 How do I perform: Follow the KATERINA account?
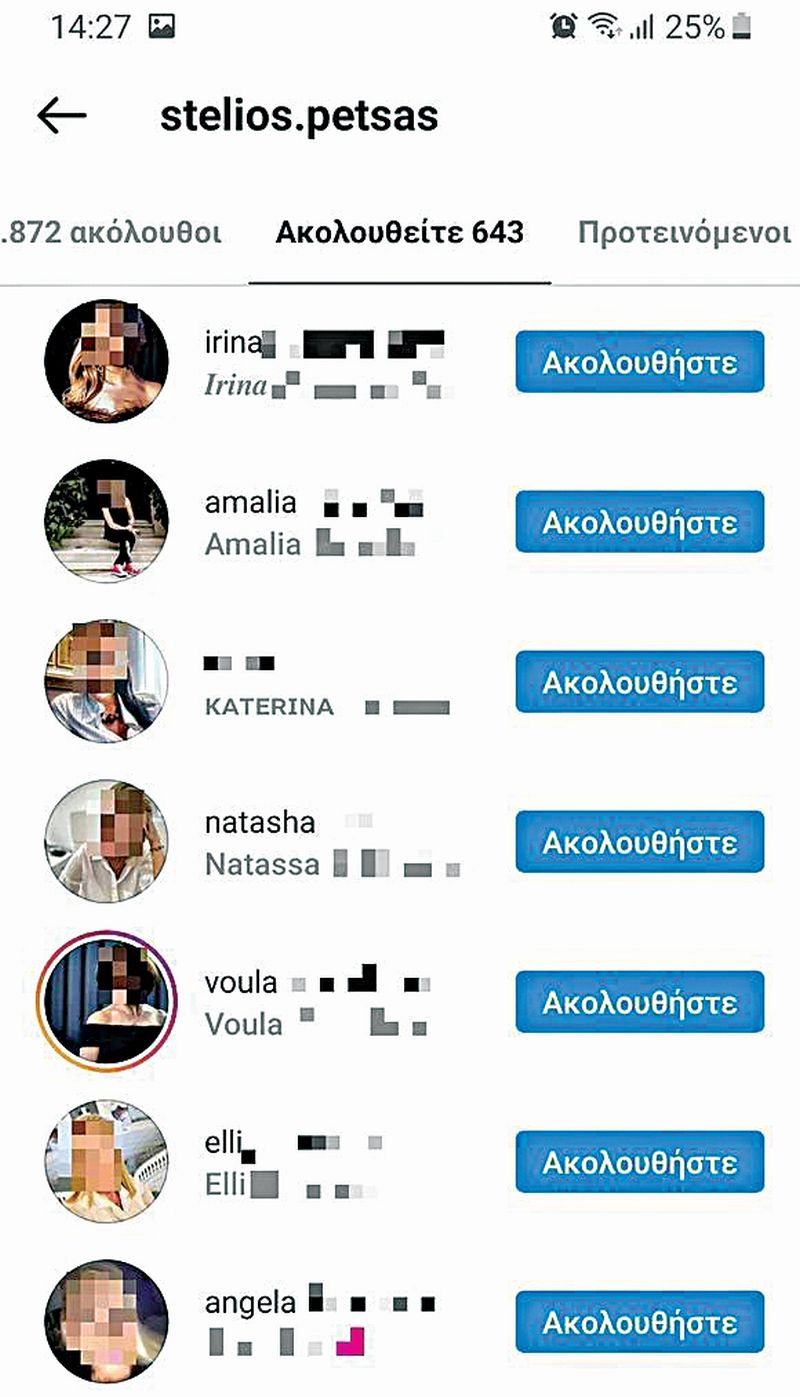click(x=639, y=681)
